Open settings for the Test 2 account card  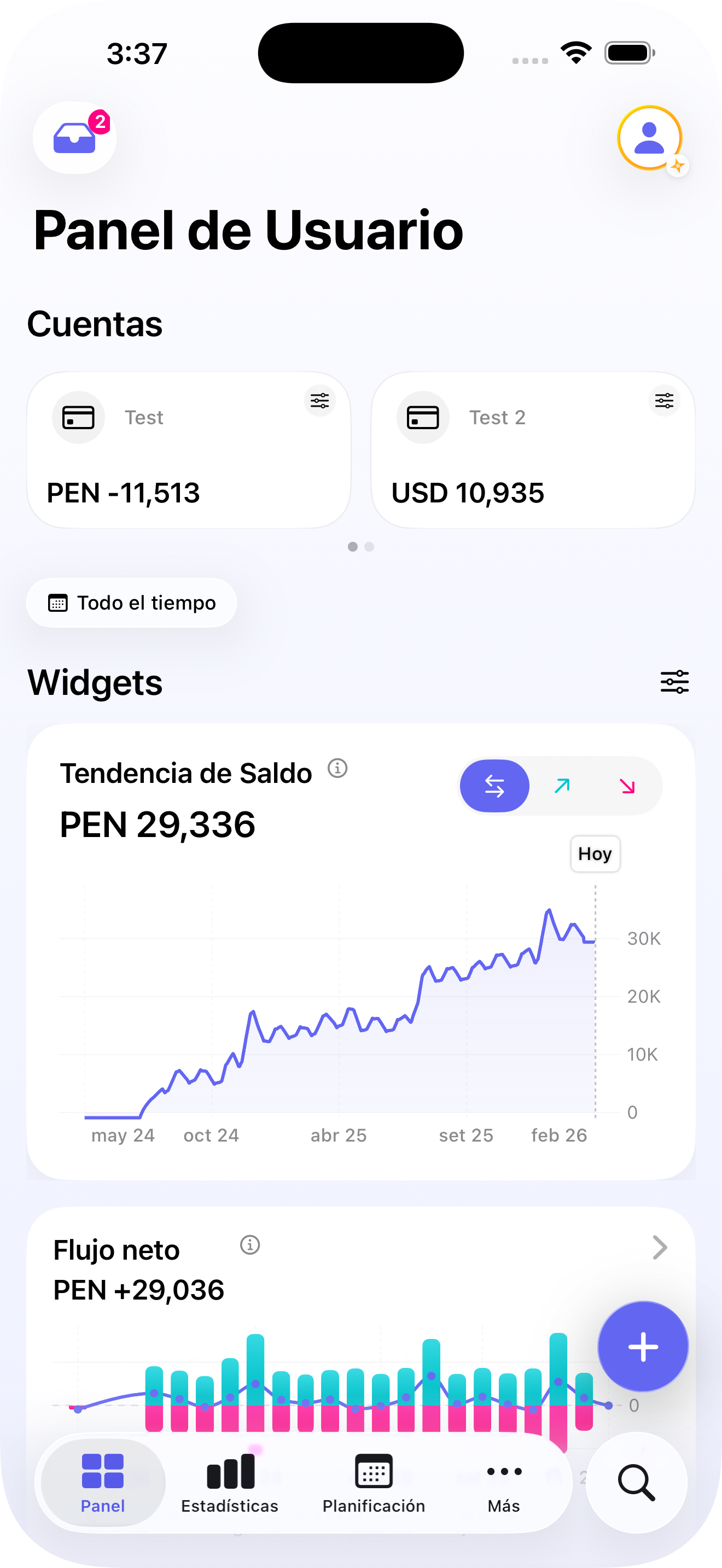coord(665,400)
